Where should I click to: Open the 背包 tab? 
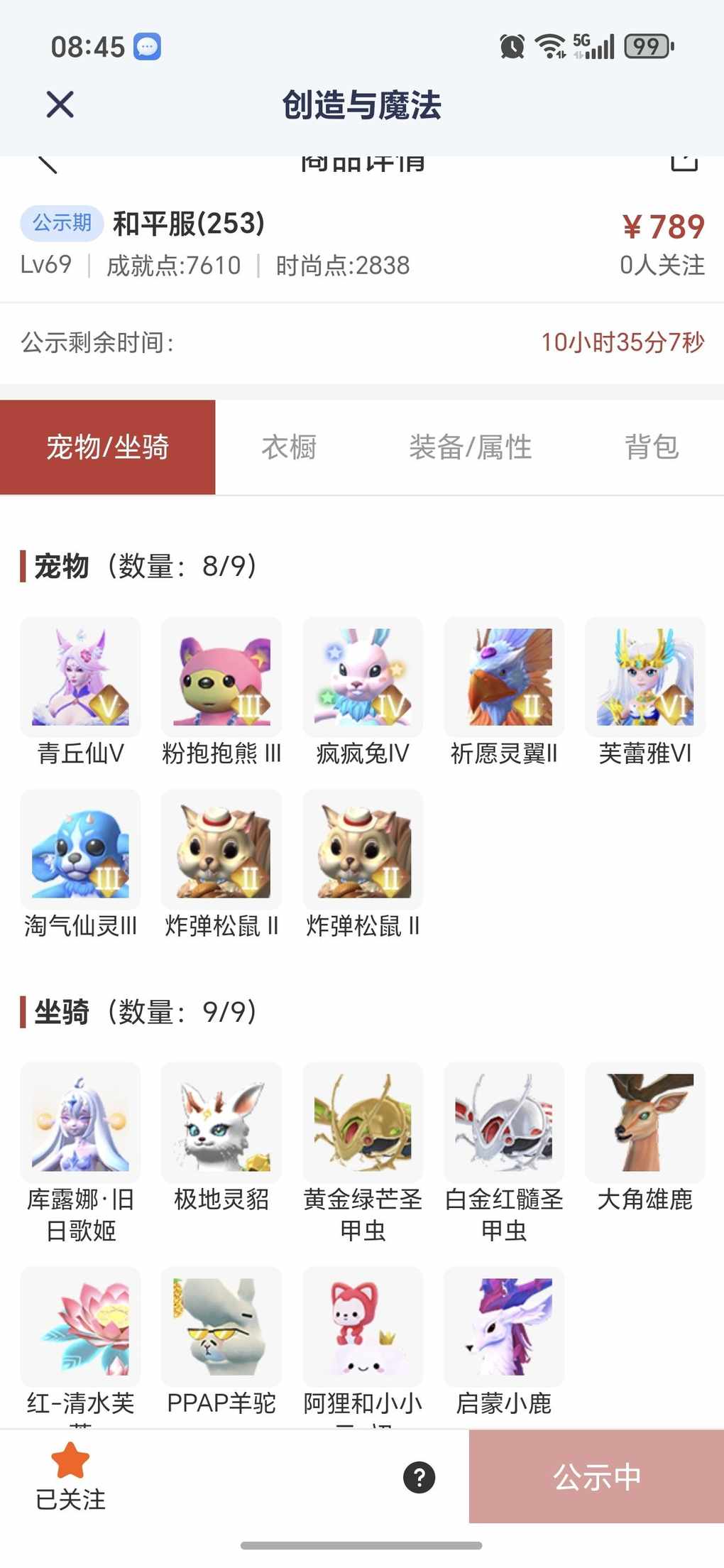[x=652, y=447]
